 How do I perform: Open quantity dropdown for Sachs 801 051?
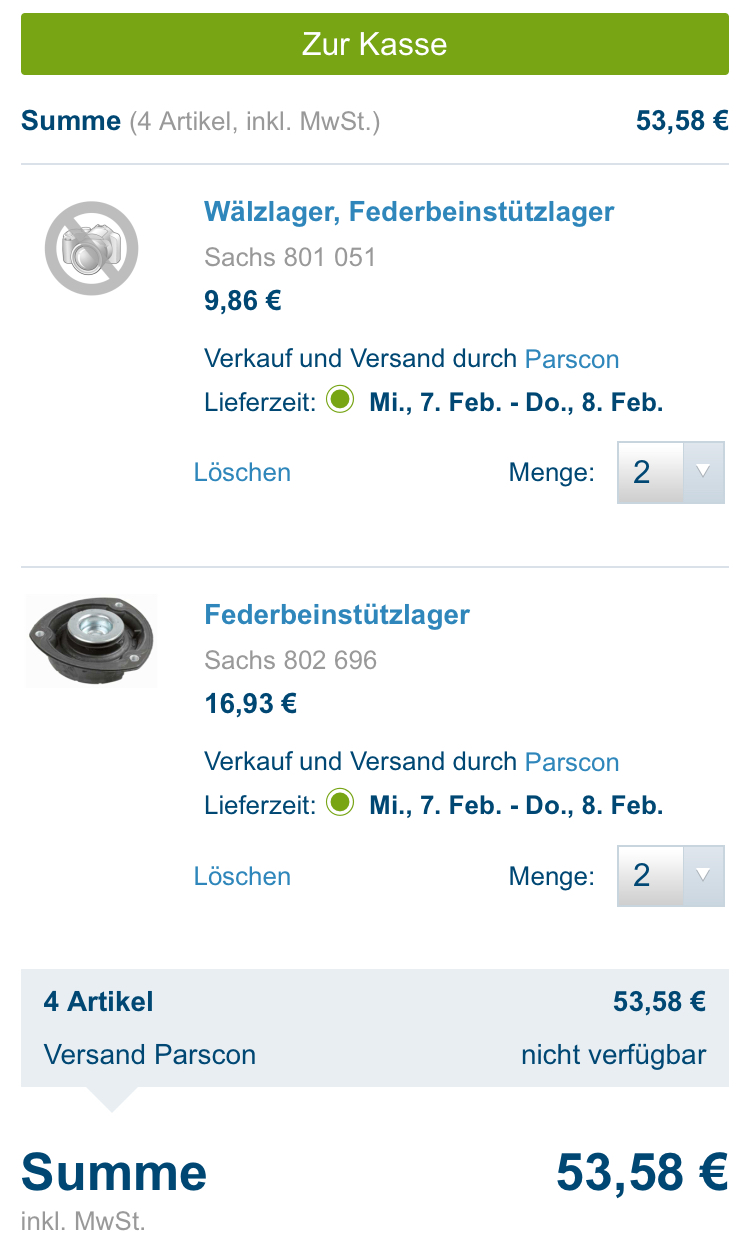670,472
